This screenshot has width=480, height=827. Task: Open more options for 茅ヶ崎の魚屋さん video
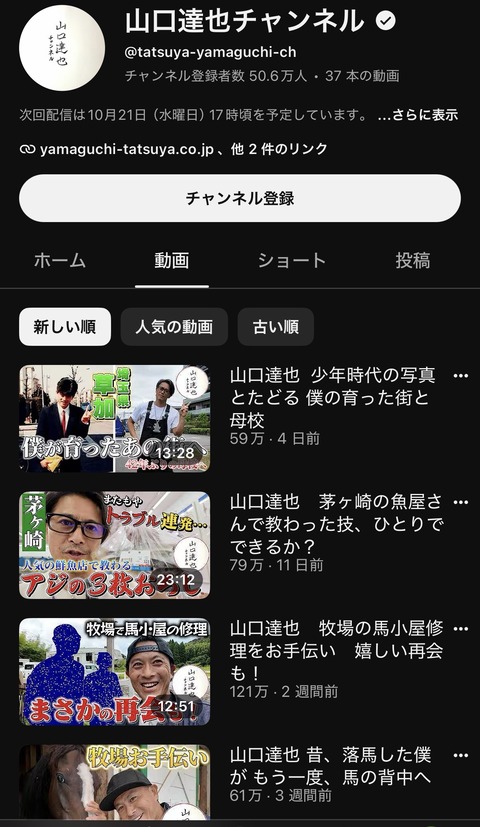point(460,503)
